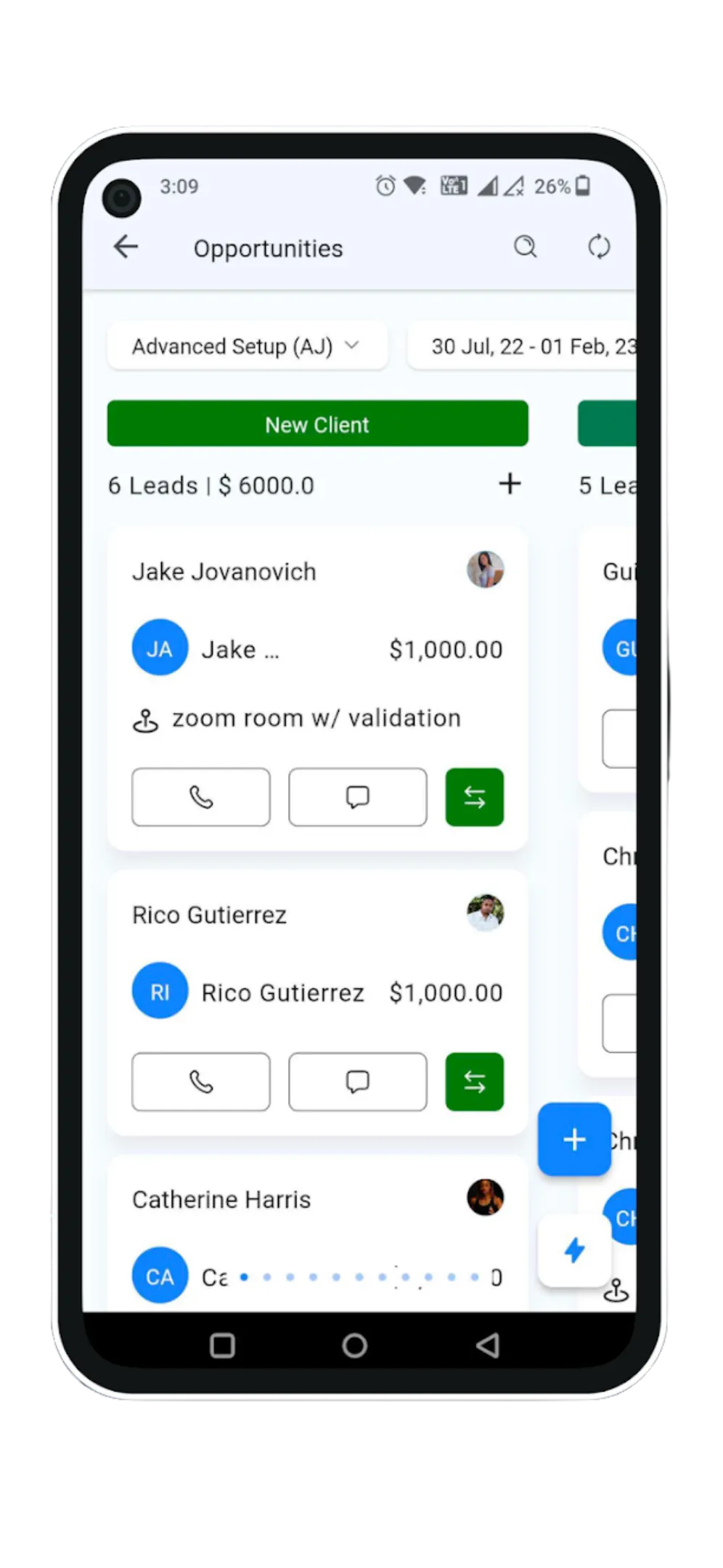Open recent apps from navigation bar
Viewport: 723px width, 1568px height.
point(222,1345)
